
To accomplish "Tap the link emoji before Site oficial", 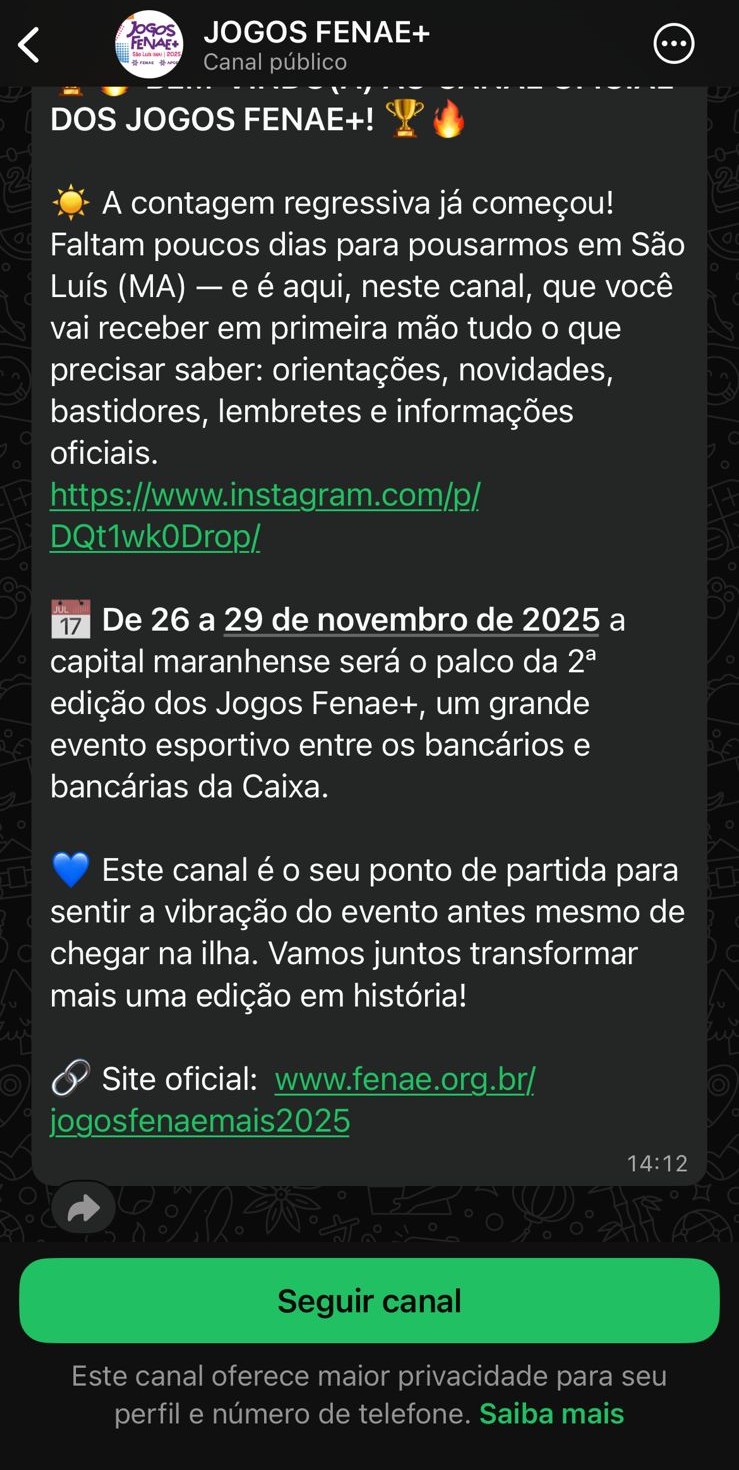I will pos(70,1077).
